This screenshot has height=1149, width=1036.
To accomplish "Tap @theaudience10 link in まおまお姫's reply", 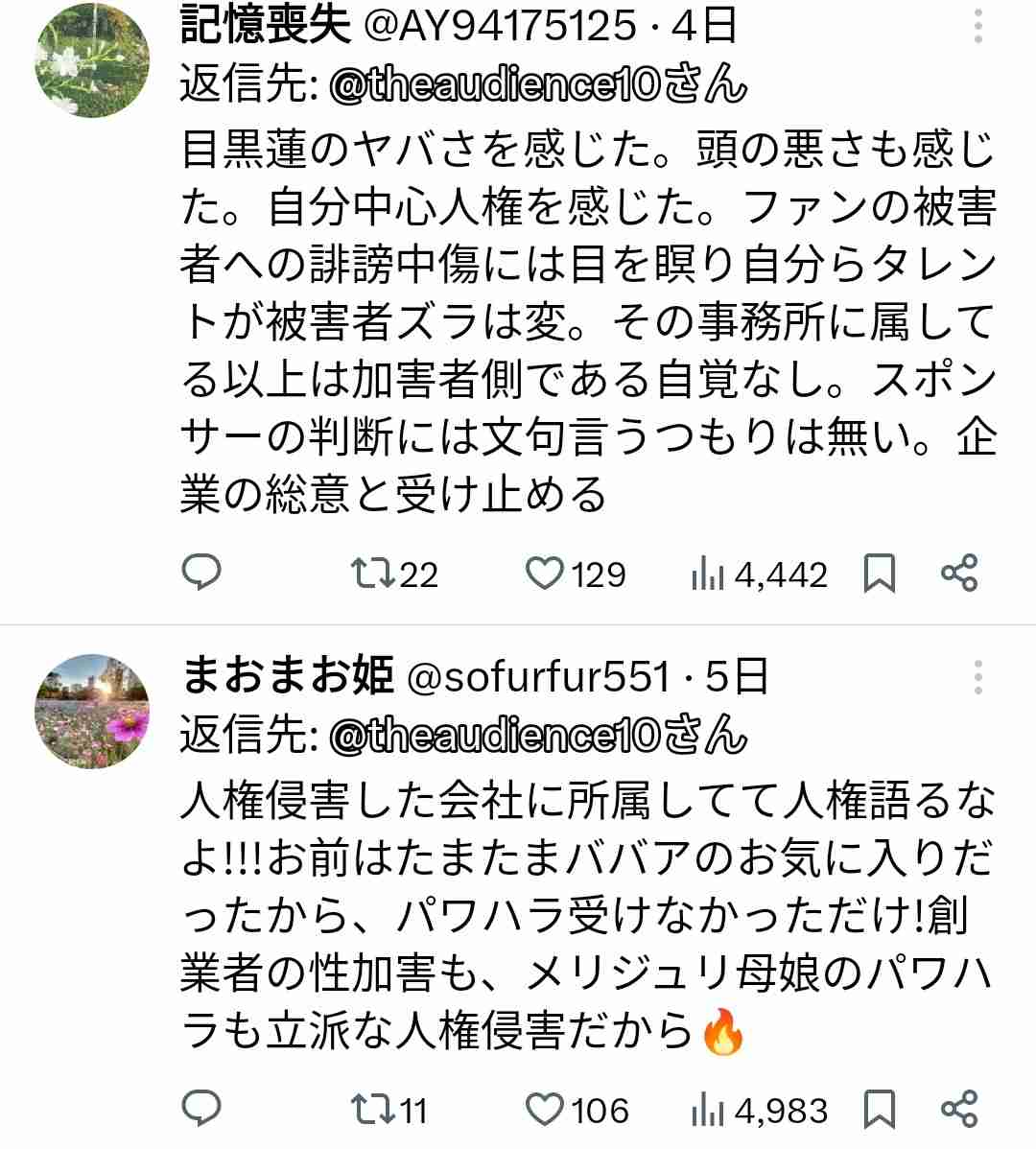I will pyautogui.click(x=493, y=736).
